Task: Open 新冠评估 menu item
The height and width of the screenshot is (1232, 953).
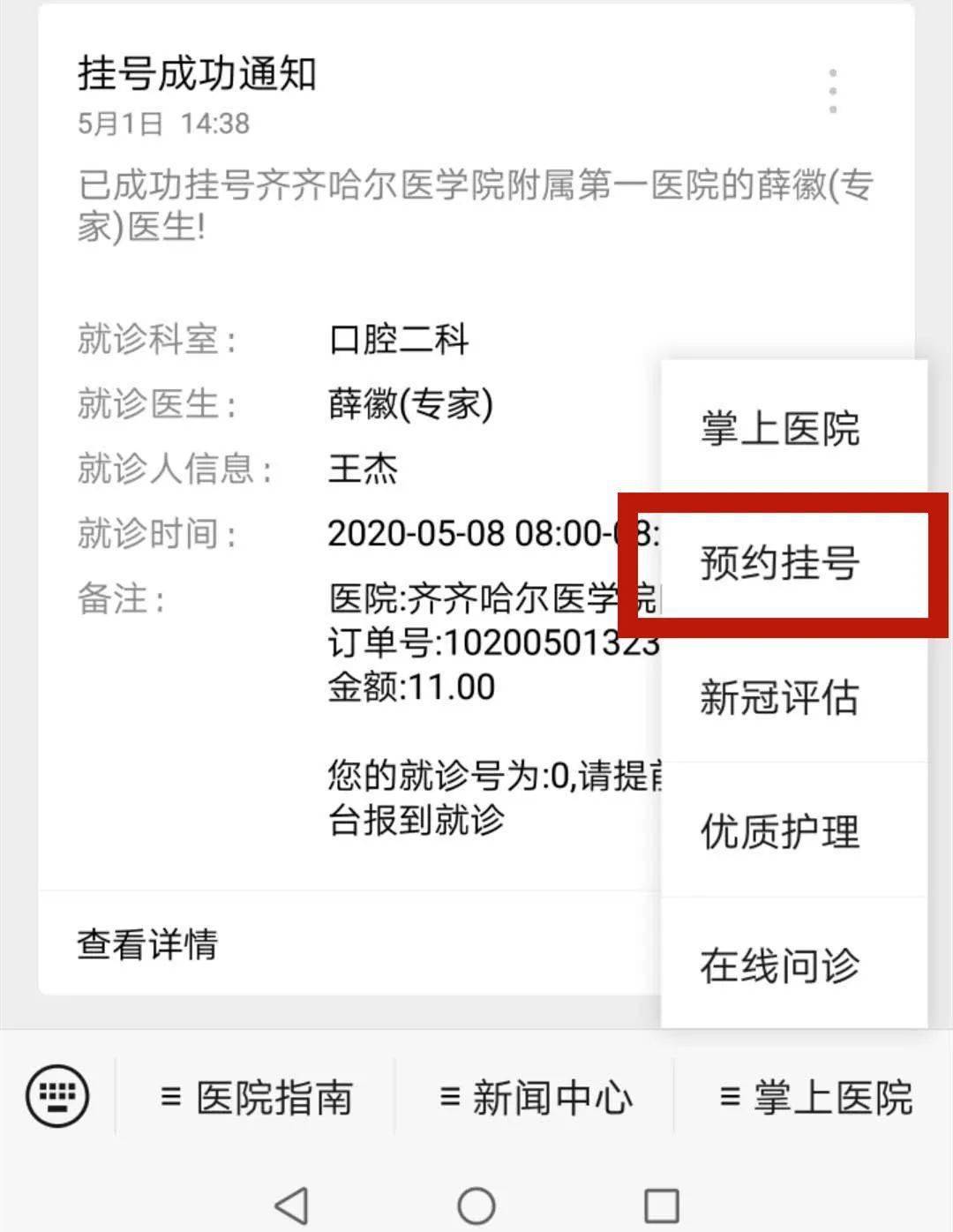Action: point(780,697)
